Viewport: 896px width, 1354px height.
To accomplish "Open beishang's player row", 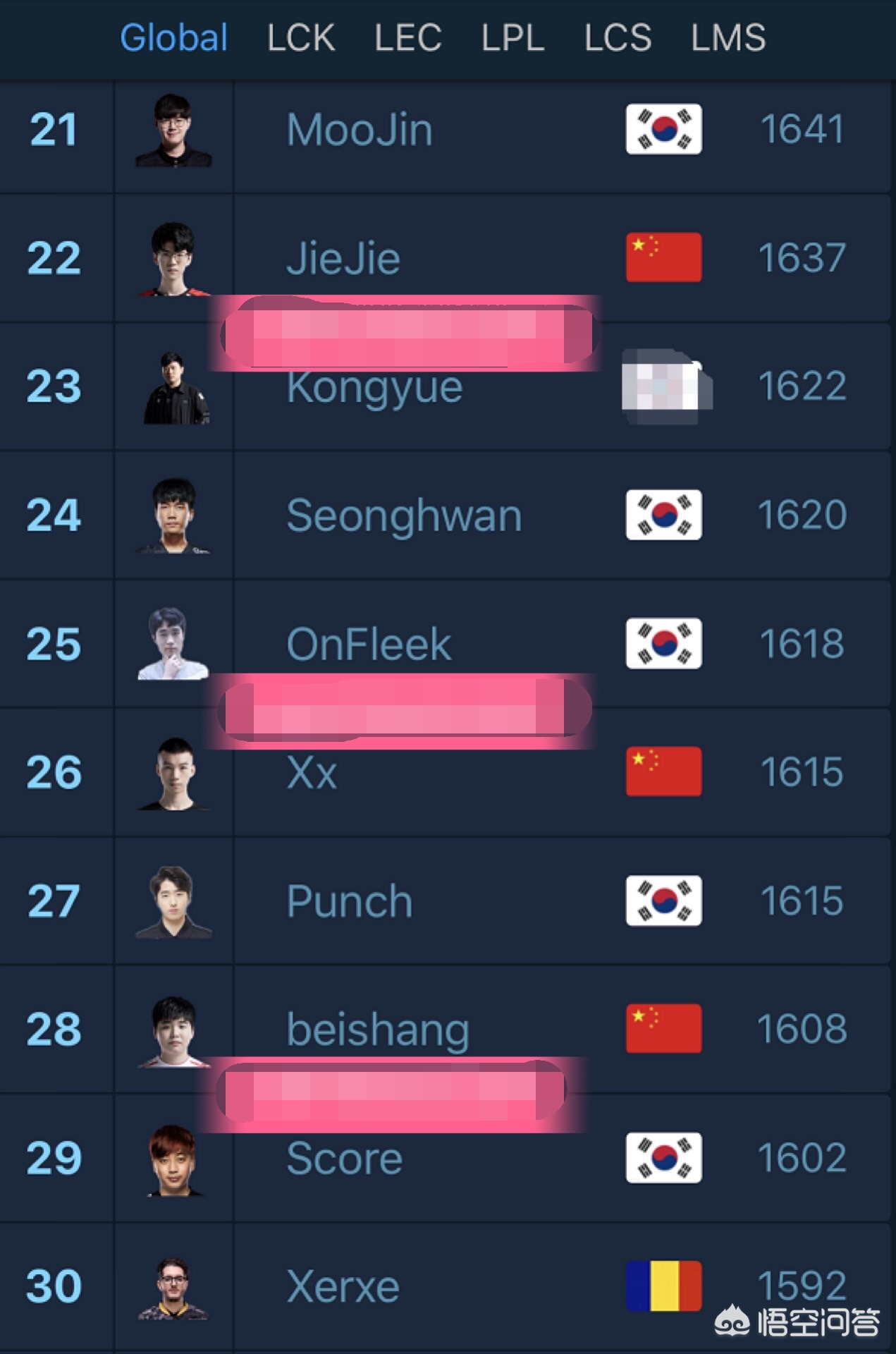I will (x=378, y=1030).
